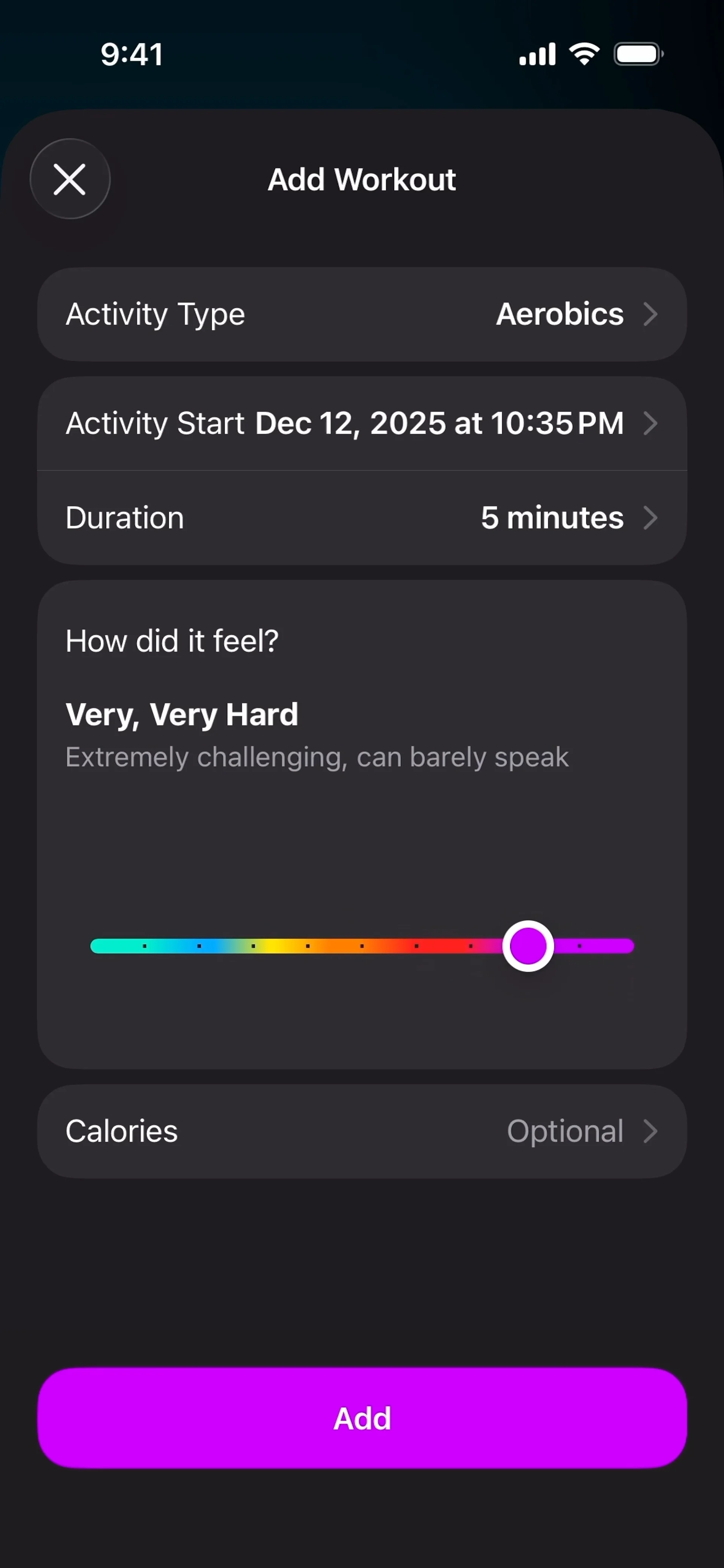Screen dimensions: 724x1568
Task: Open the Activity Type picker
Action: [362, 314]
